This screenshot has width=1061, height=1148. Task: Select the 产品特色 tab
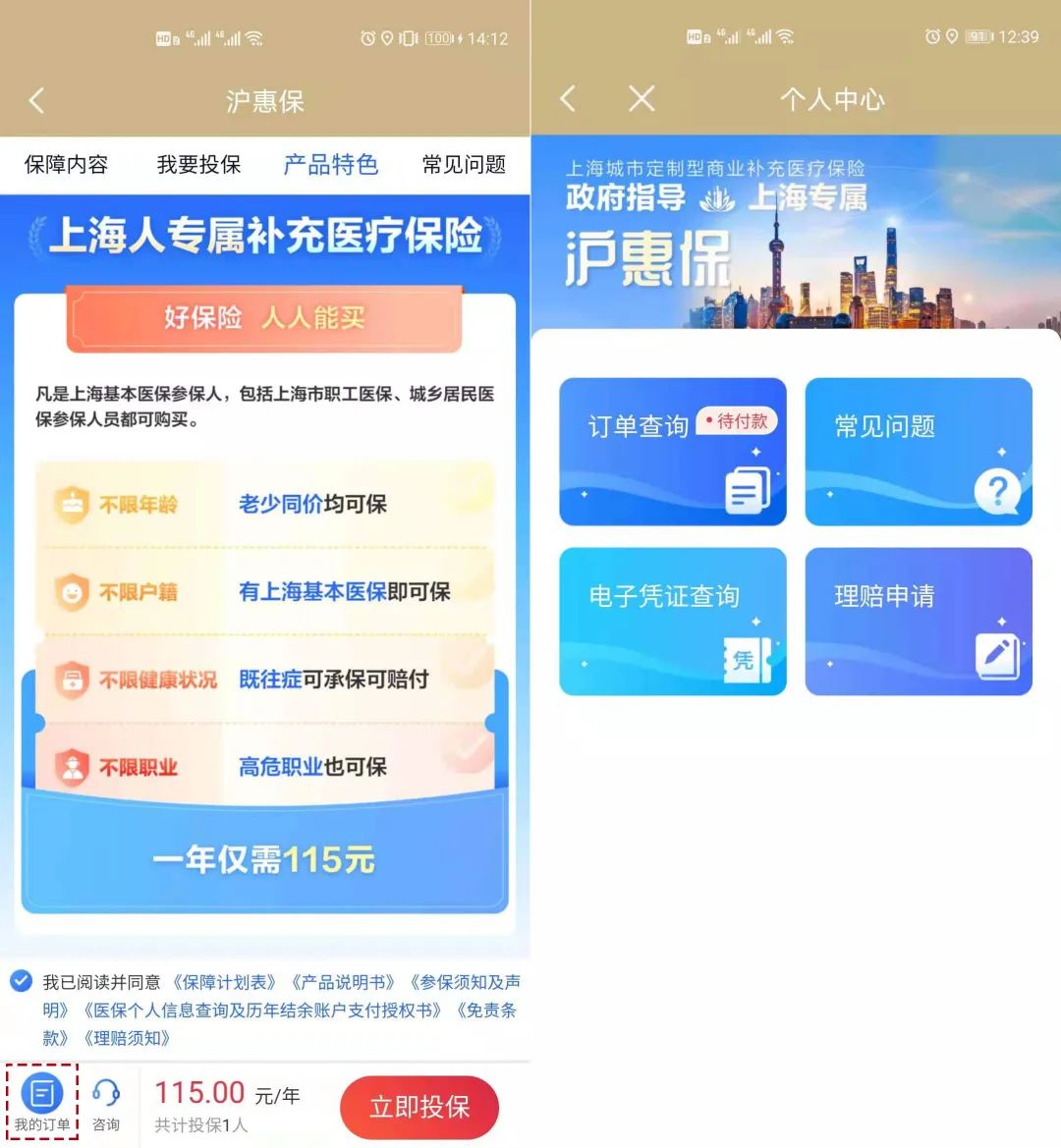click(330, 165)
